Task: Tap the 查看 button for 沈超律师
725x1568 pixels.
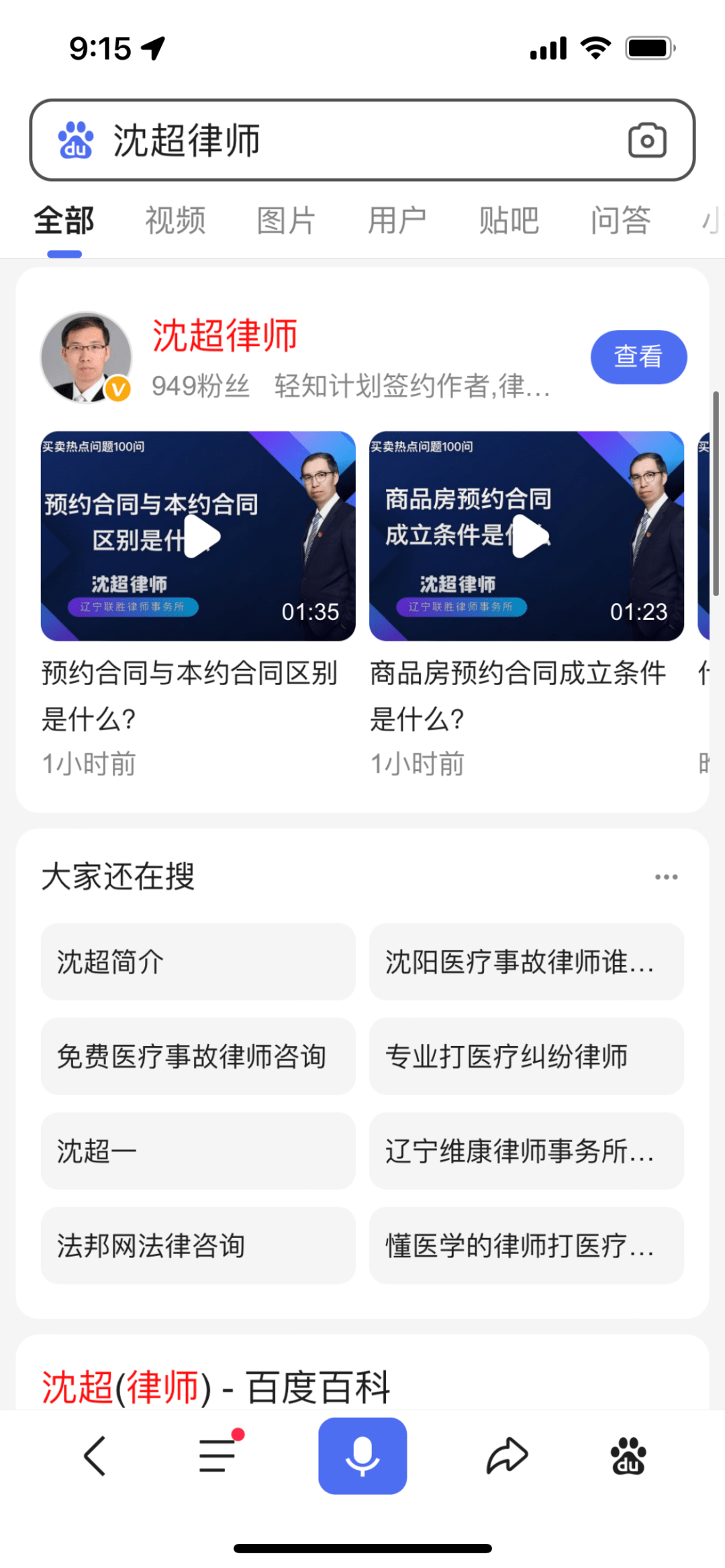Action: tap(638, 357)
